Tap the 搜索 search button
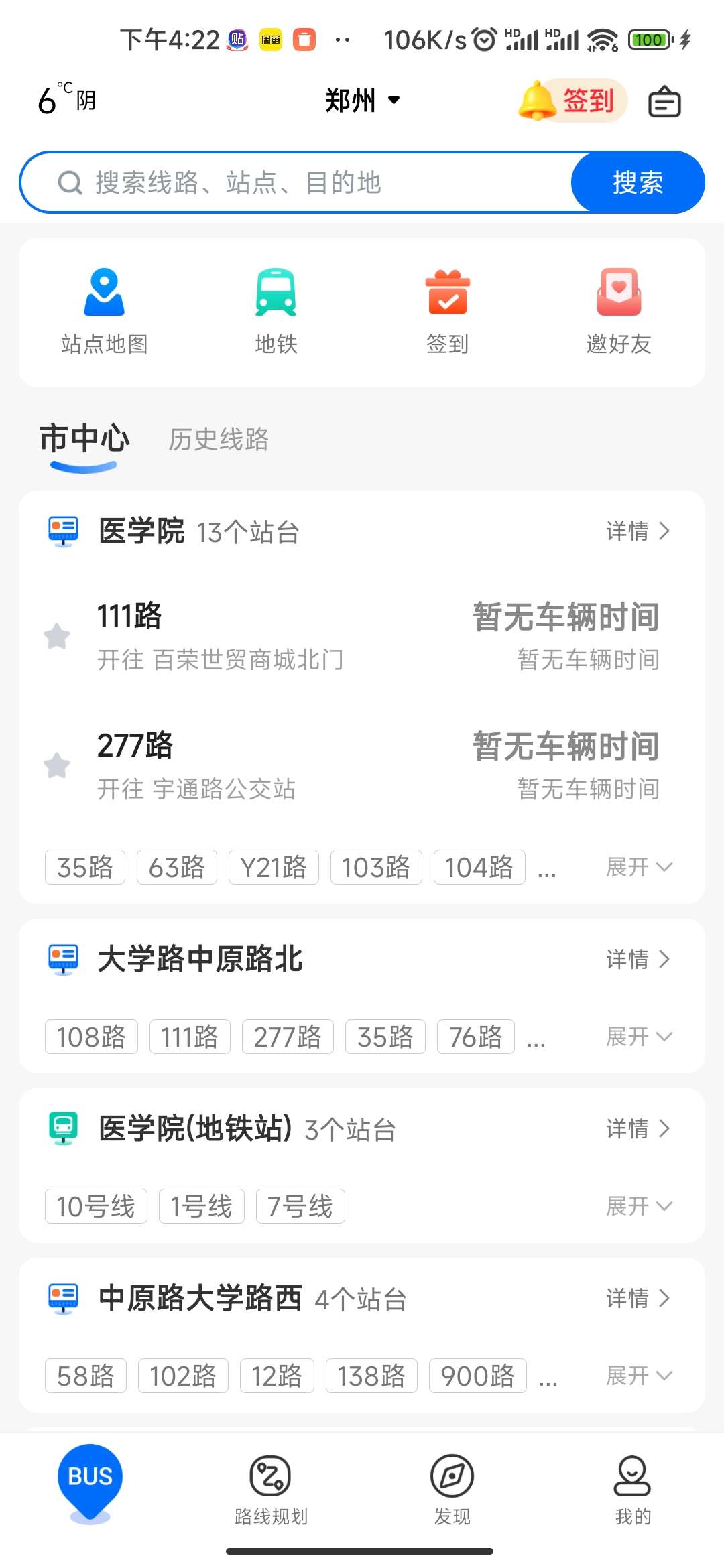This screenshot has width=724, height=1568. click(x=636, y=182)
